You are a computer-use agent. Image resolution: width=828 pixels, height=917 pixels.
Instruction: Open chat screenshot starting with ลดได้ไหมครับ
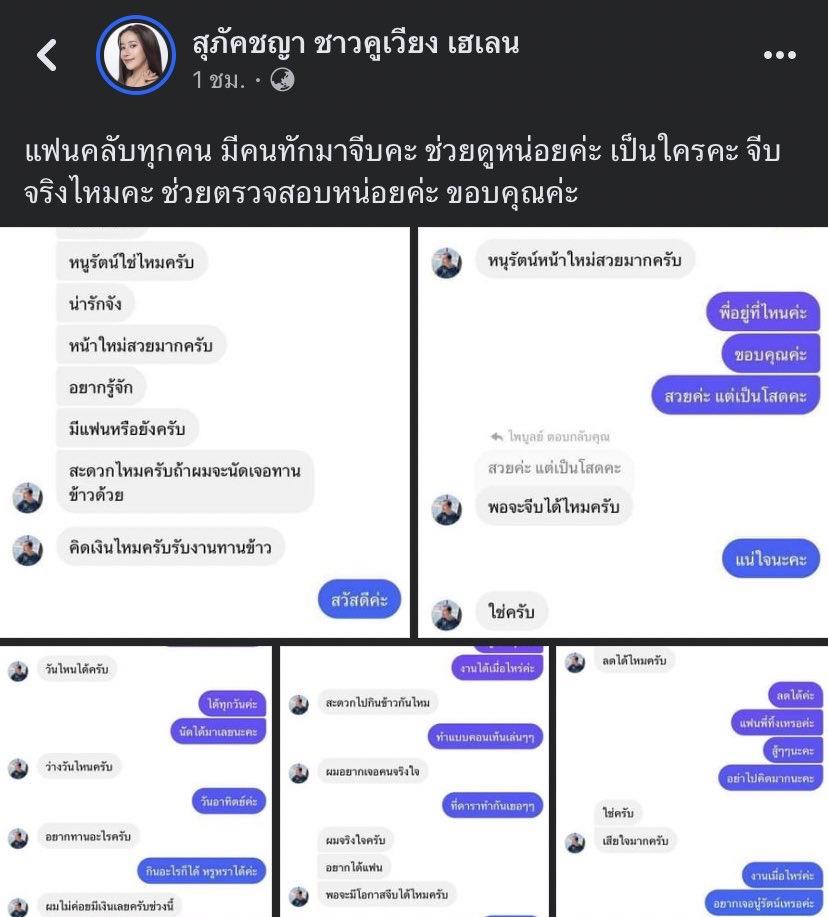click(692, 780)
